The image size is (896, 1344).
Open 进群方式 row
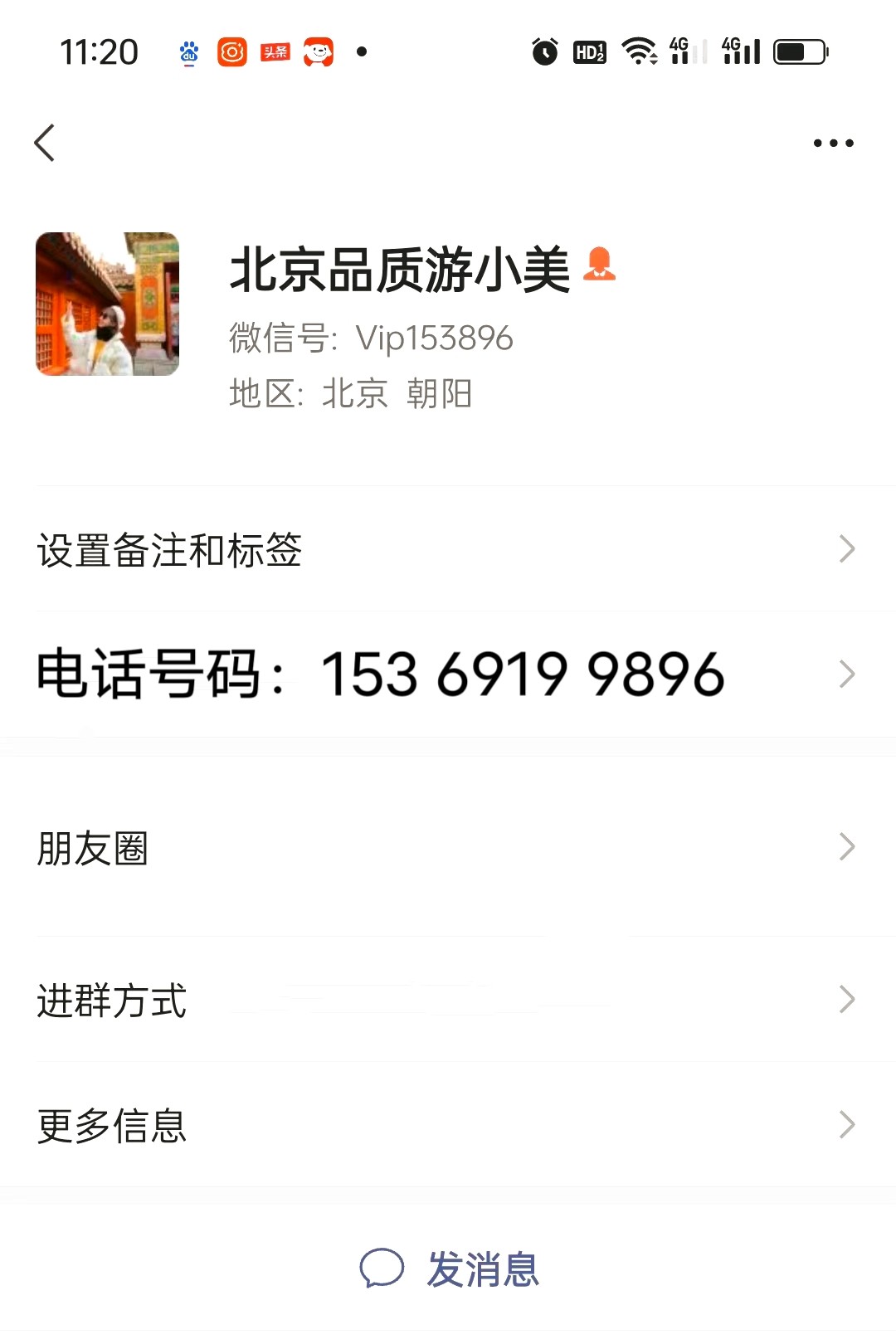(x=448, y=999)
